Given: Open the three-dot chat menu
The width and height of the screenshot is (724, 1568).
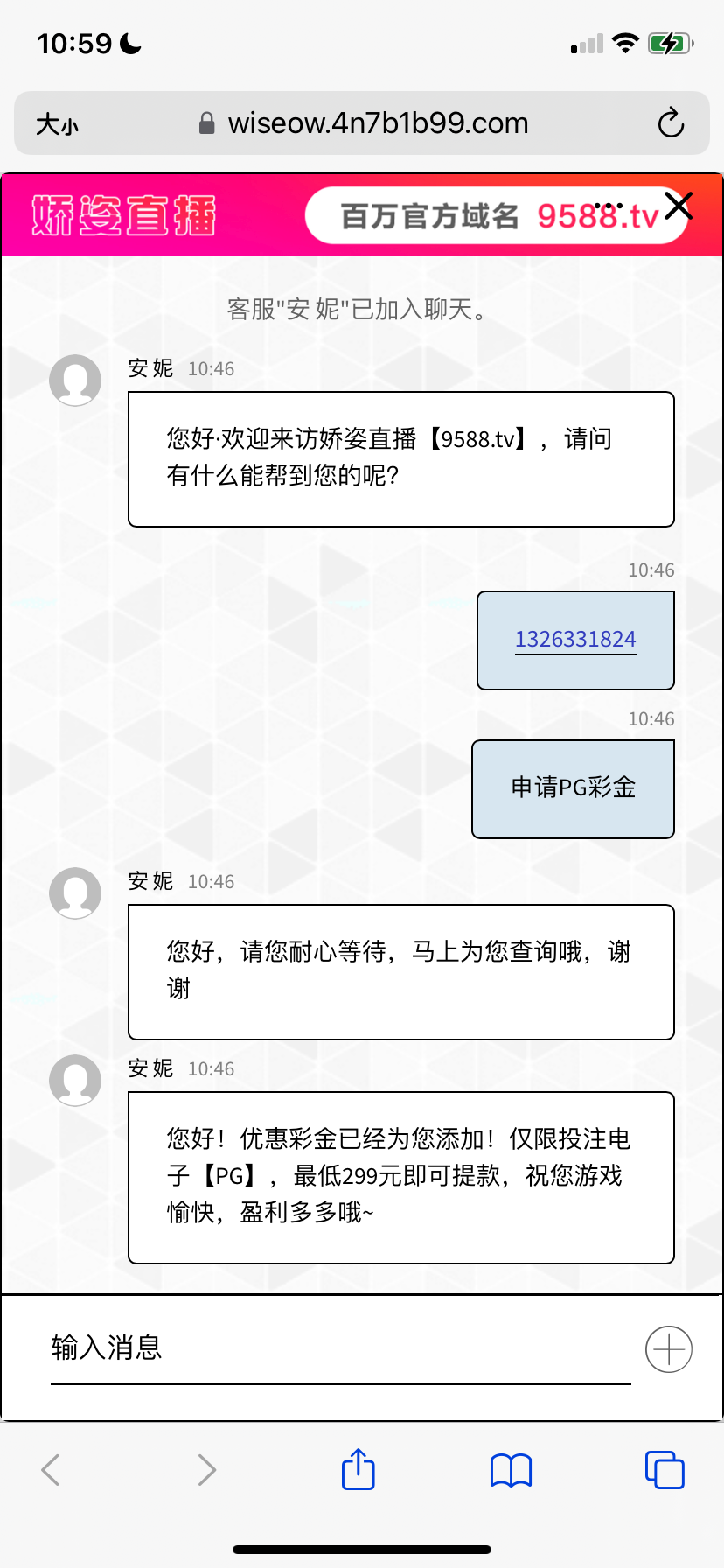Looking at the screenshot, I should click(x=609, y=206).
